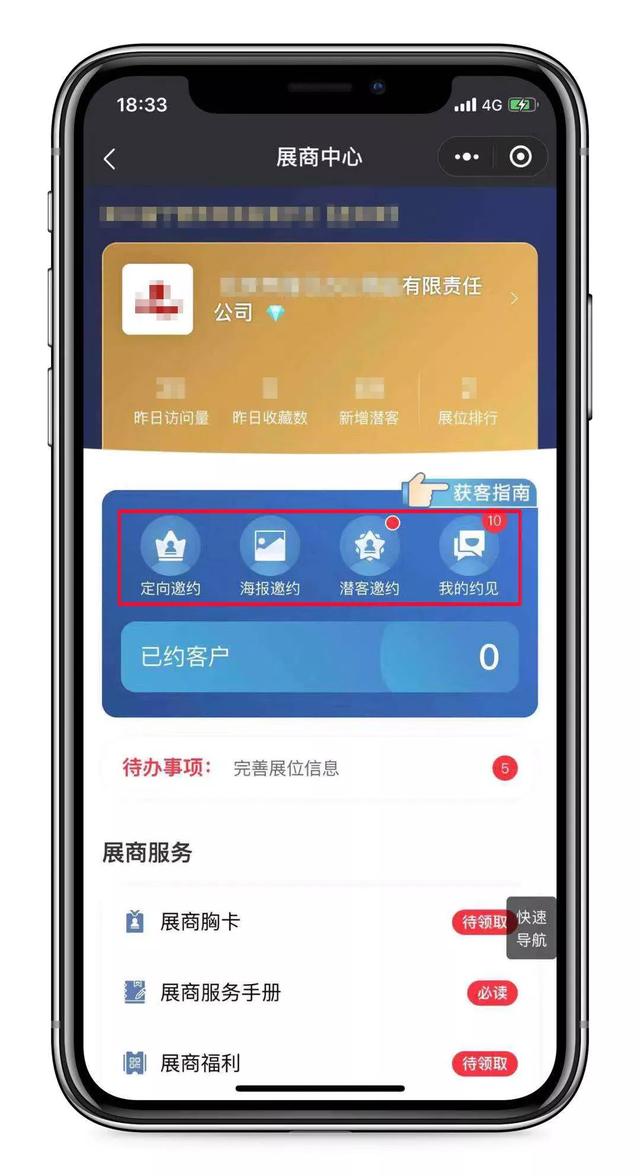Open 展商胸卡 row

click(x=320, y=922)
